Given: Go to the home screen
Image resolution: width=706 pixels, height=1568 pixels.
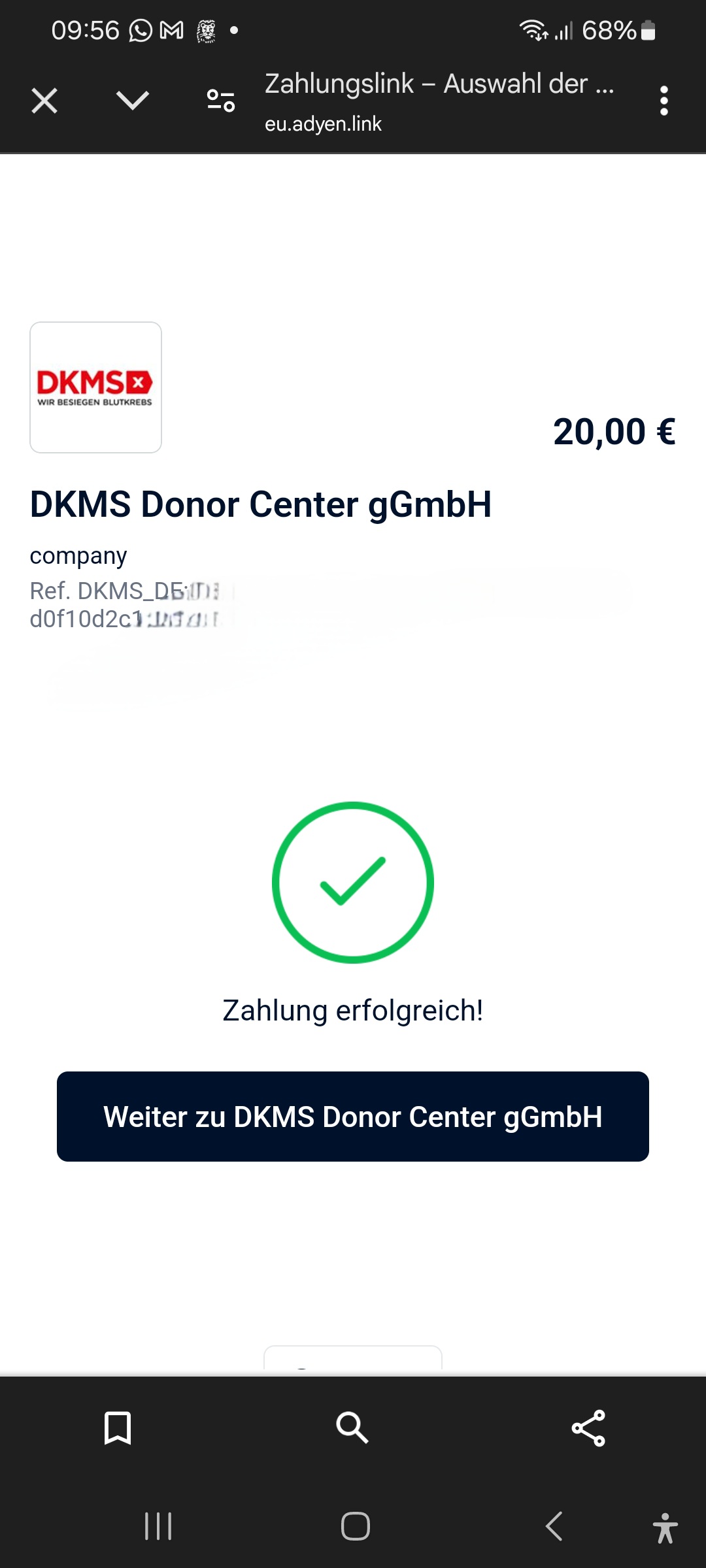Looking at the screenshot, I should [x=356, y=1526].
